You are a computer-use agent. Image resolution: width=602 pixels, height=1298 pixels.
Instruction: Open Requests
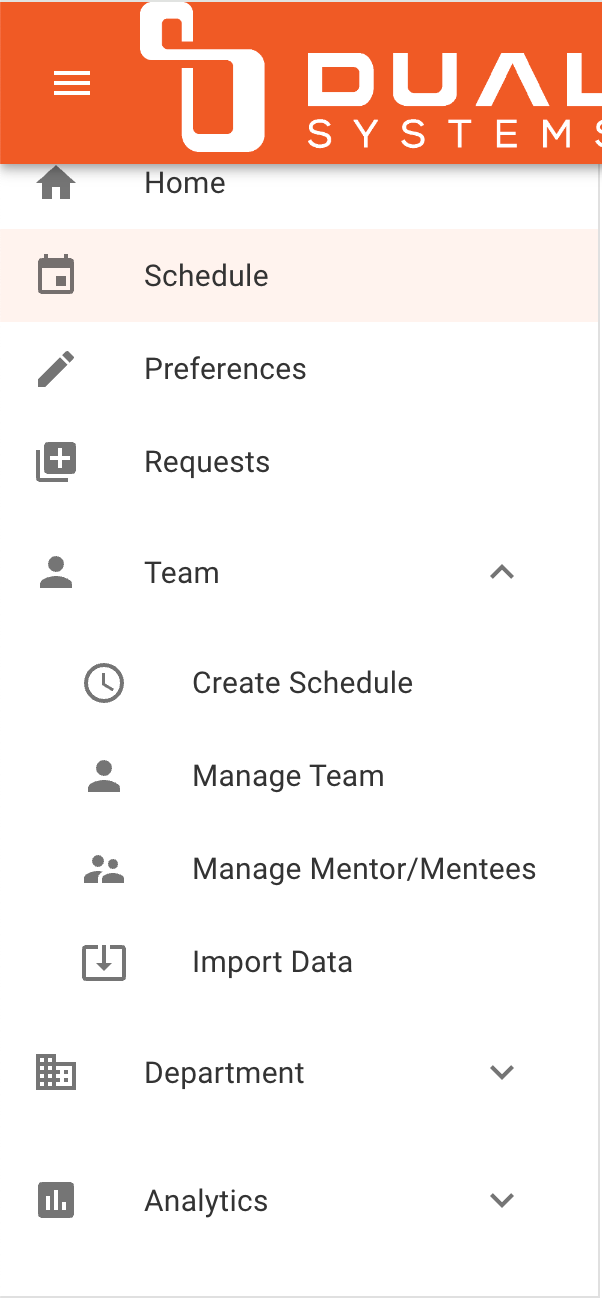(x=299, y=462)
